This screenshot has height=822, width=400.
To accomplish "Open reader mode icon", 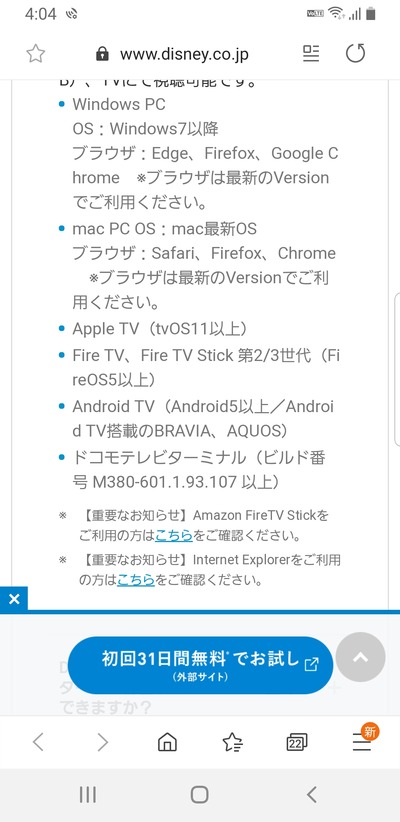I will 311,53.
